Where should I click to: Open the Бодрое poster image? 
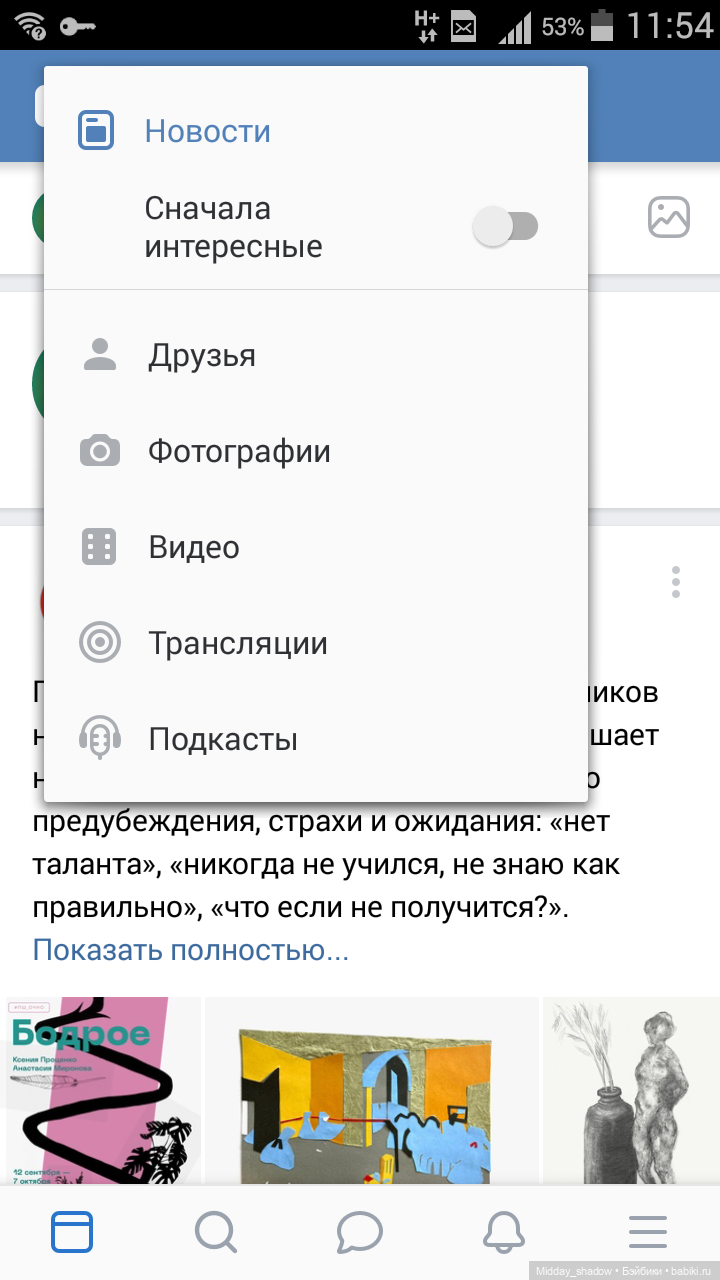pos(102,1090)
